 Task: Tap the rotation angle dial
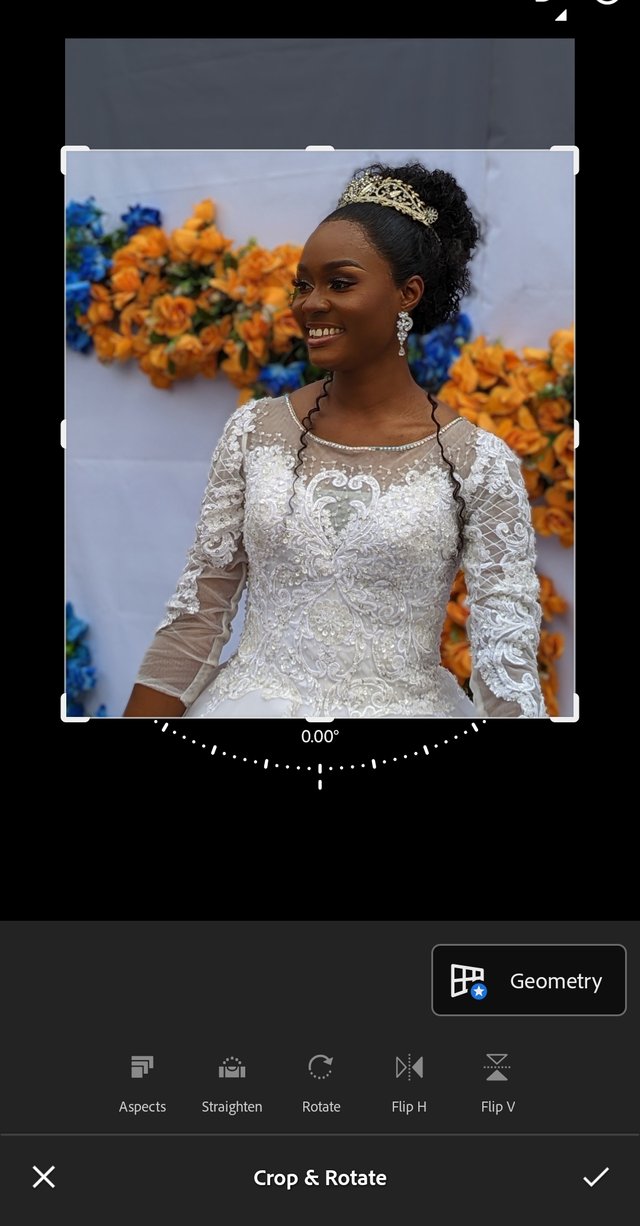click(x=320, y=756)
